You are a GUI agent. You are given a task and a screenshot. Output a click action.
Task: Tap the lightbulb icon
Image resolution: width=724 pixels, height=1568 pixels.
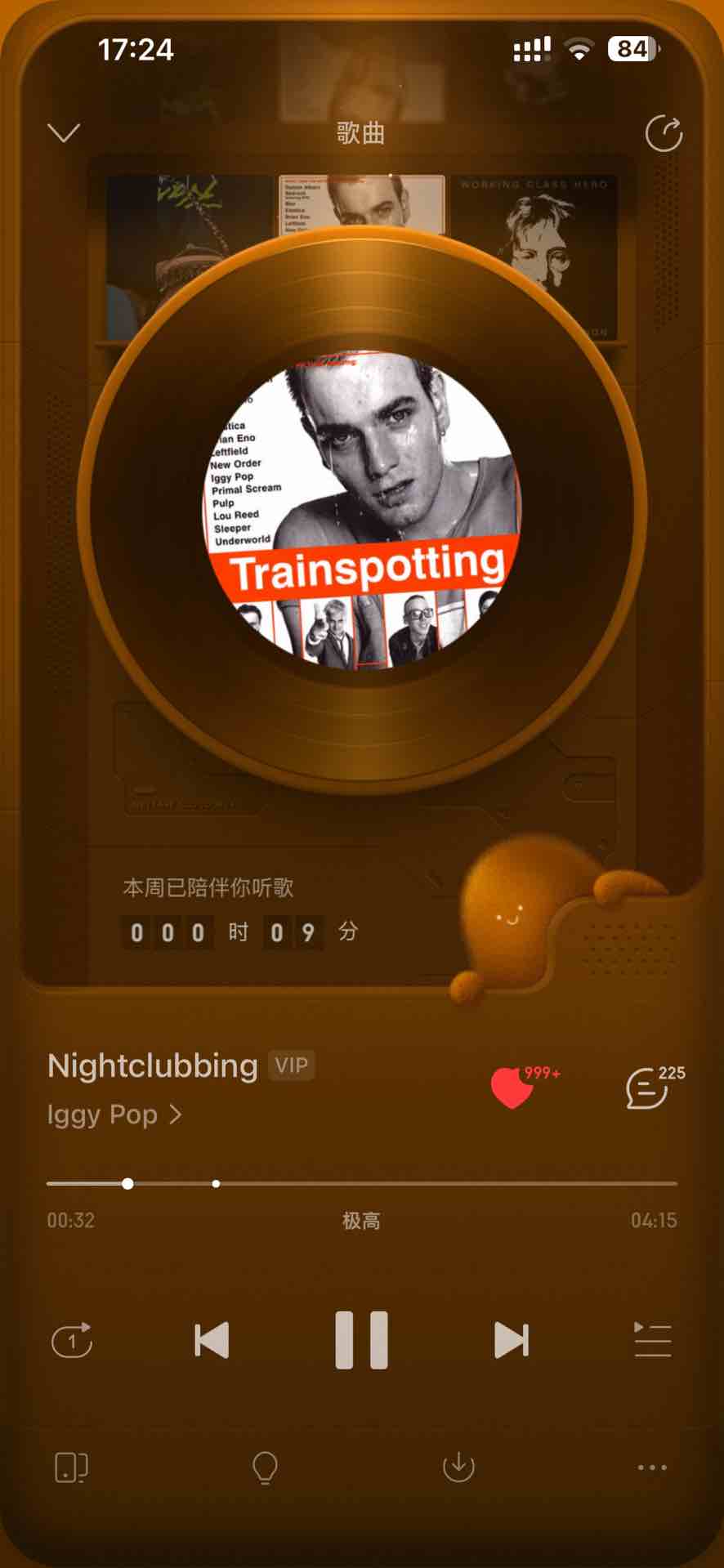[265, 1467]
